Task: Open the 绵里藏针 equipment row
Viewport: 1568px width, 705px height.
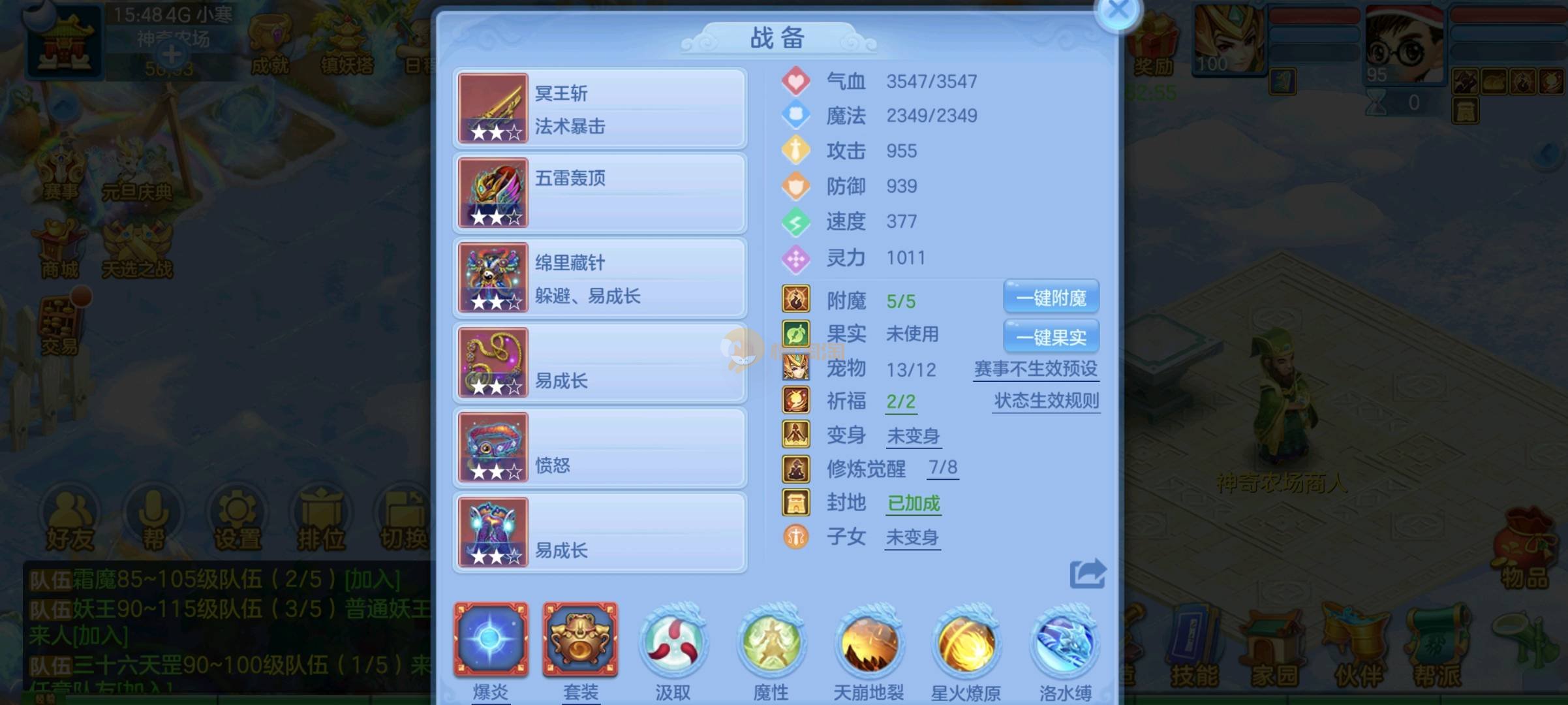Action: (600, 278)
